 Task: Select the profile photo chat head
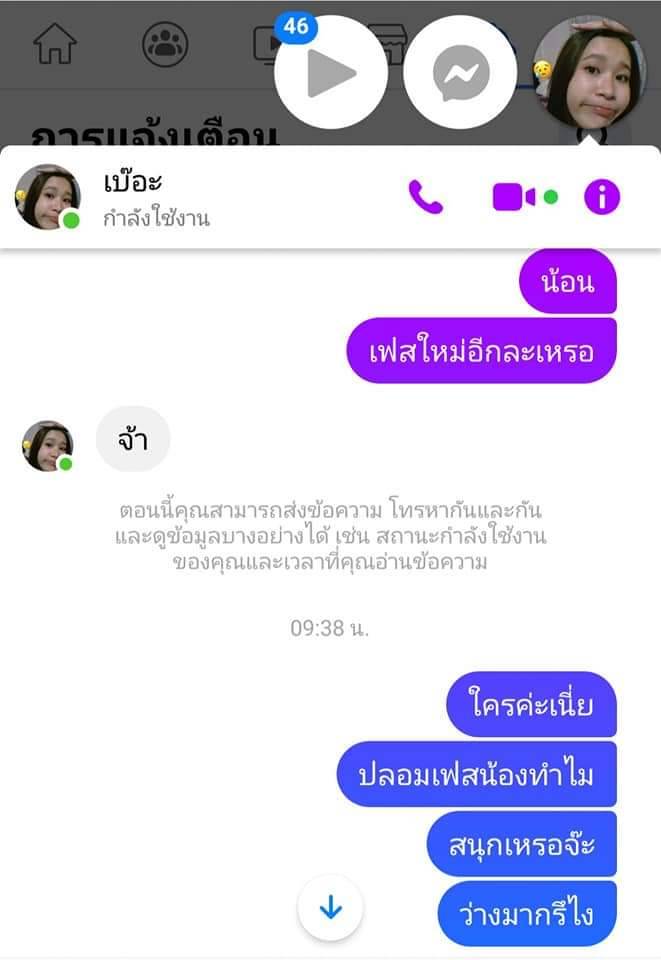click(x=590, y=72)
